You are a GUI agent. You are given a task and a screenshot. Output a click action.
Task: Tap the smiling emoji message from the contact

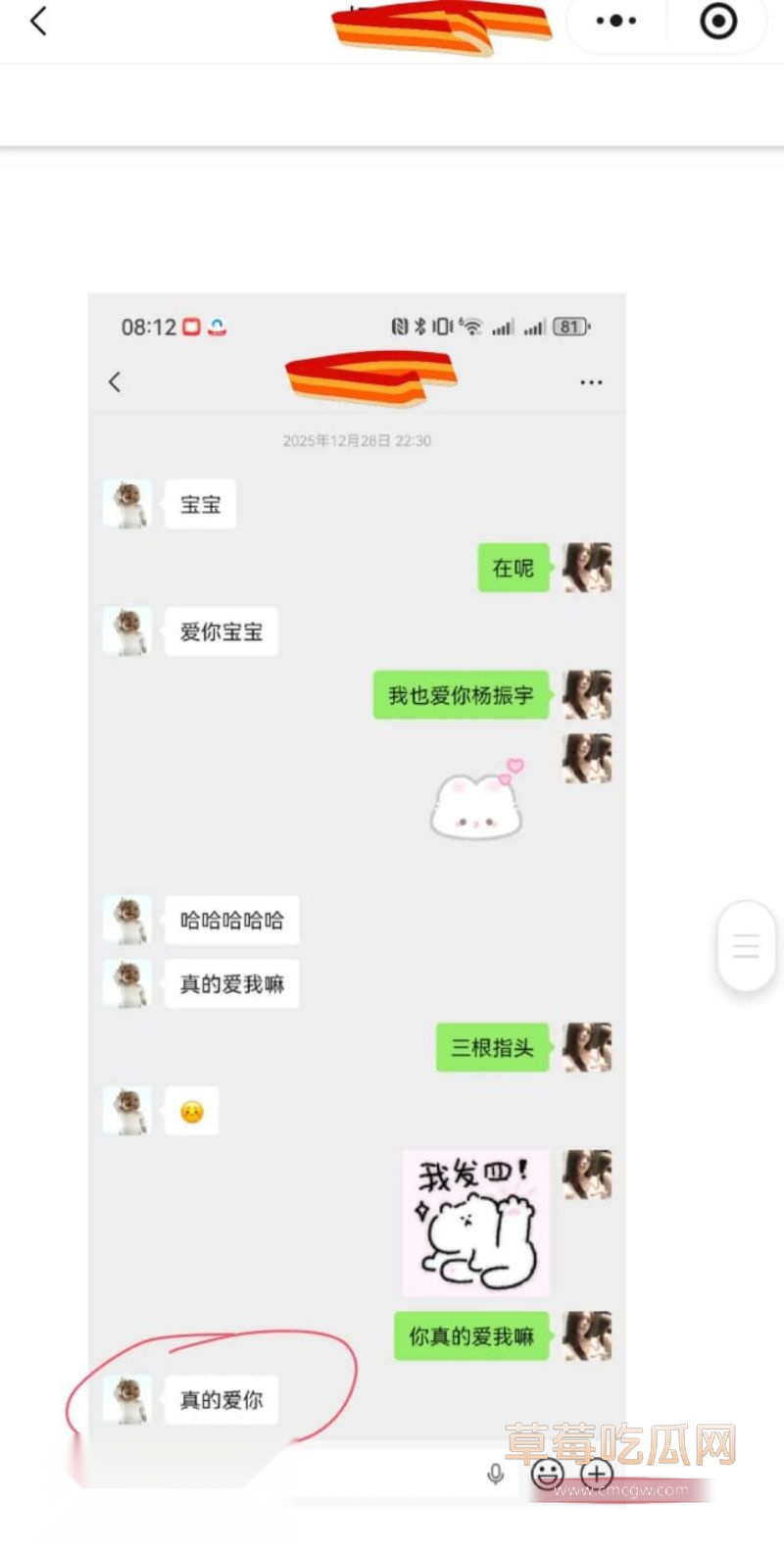coord(192,1111)
